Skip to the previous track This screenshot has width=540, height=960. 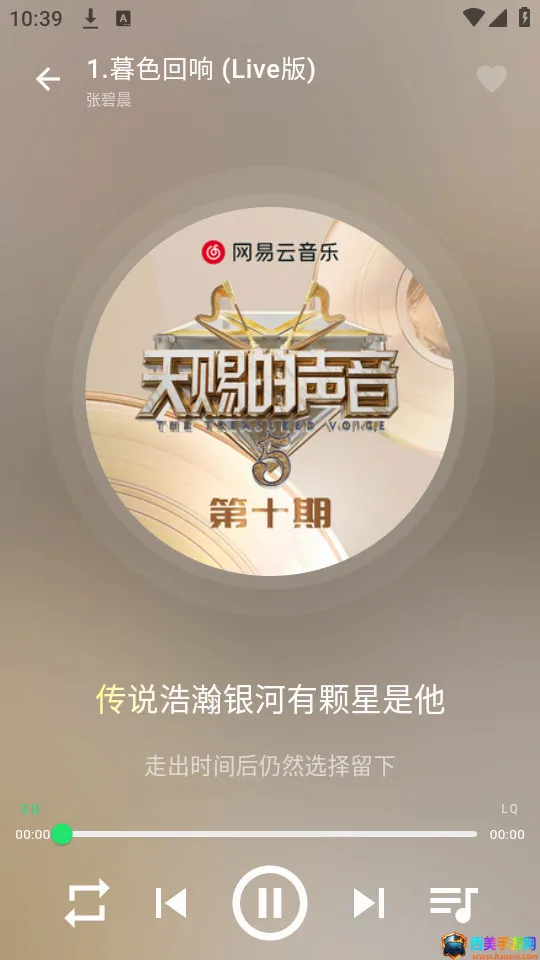(171, 903)
